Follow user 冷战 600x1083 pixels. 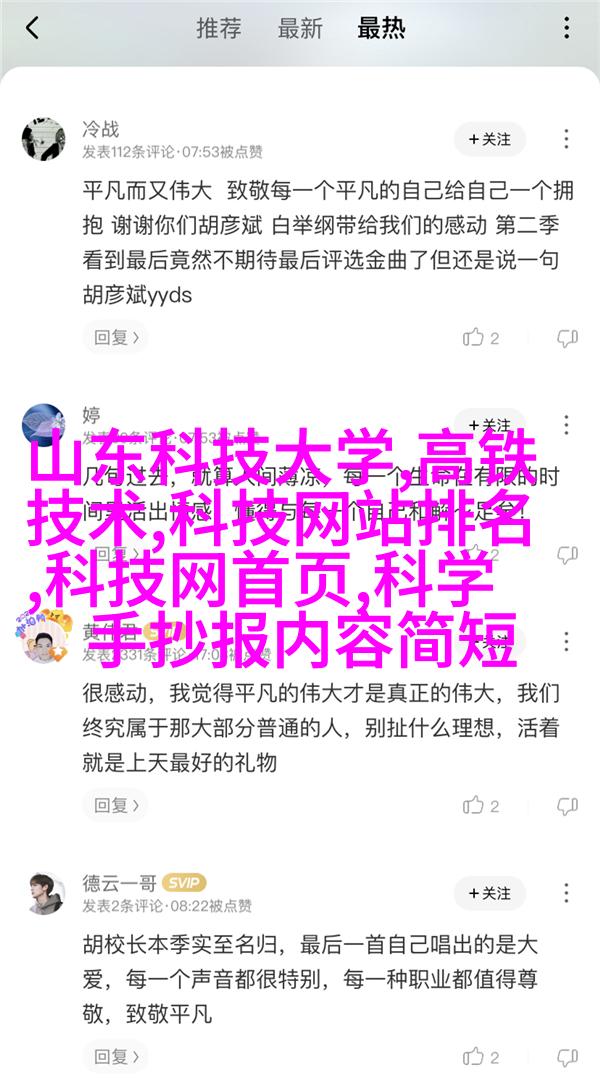[489, 139]
